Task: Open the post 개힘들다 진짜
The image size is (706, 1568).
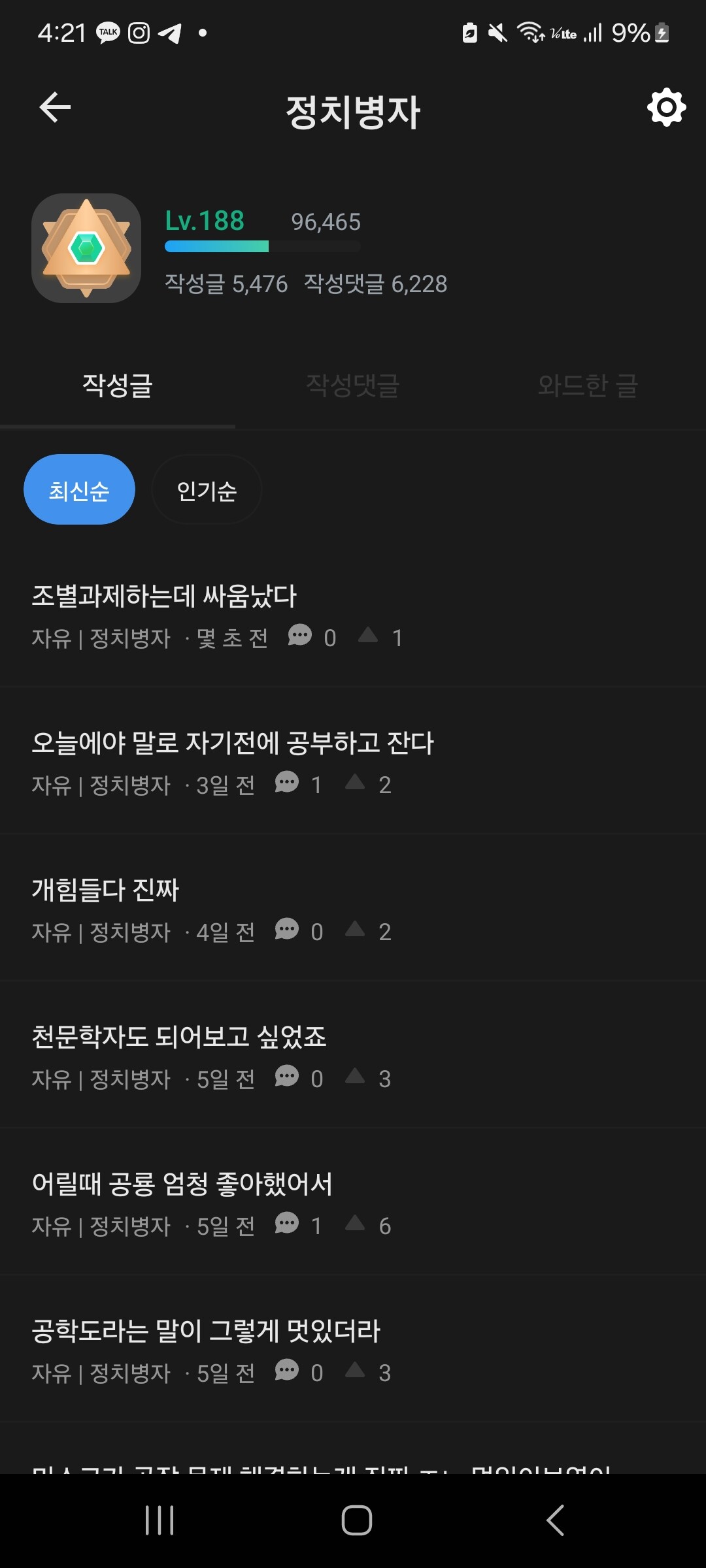Action: click(105, 890)
